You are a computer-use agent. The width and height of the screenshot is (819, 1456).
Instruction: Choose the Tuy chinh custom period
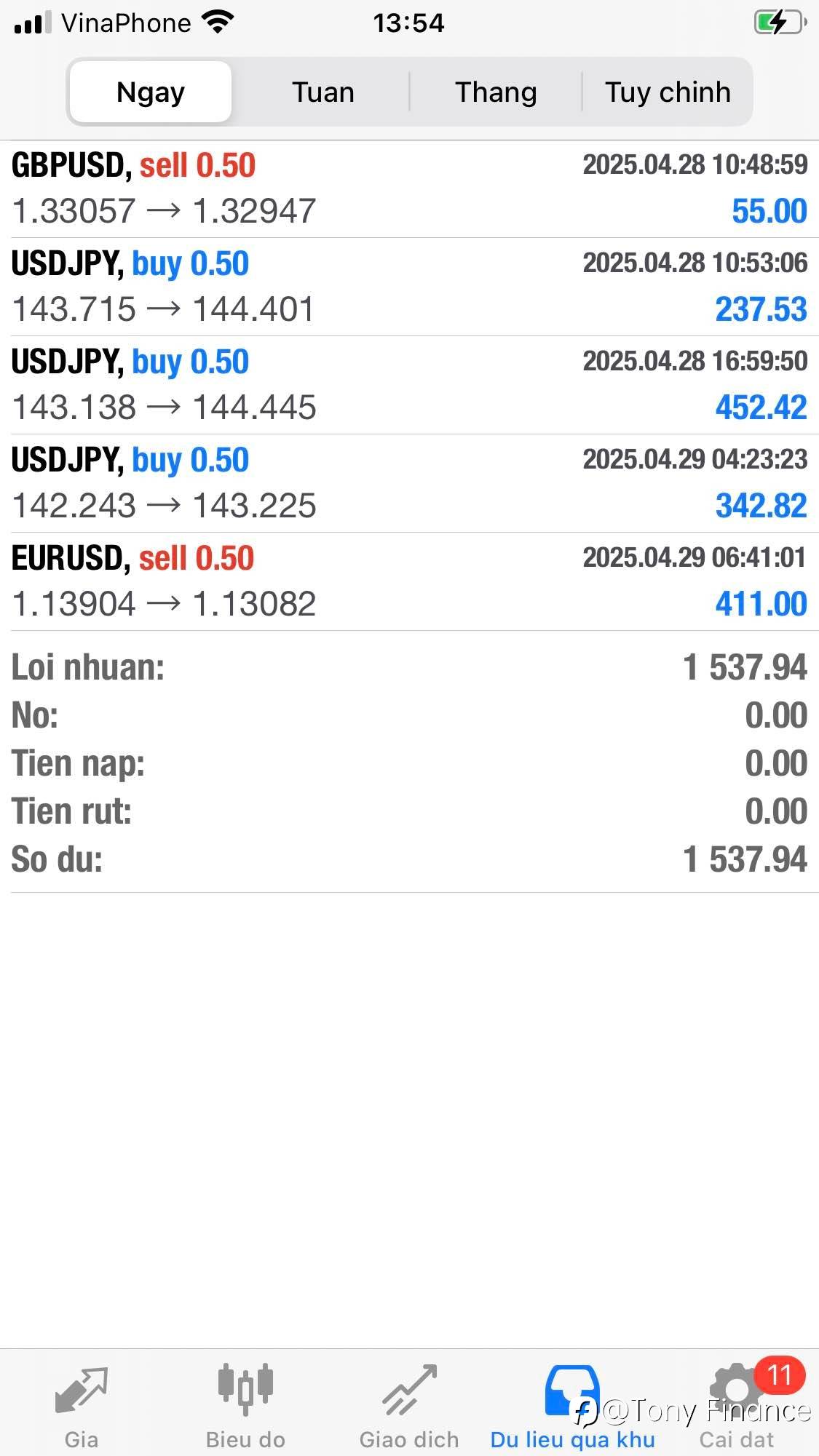click(668, 92)
